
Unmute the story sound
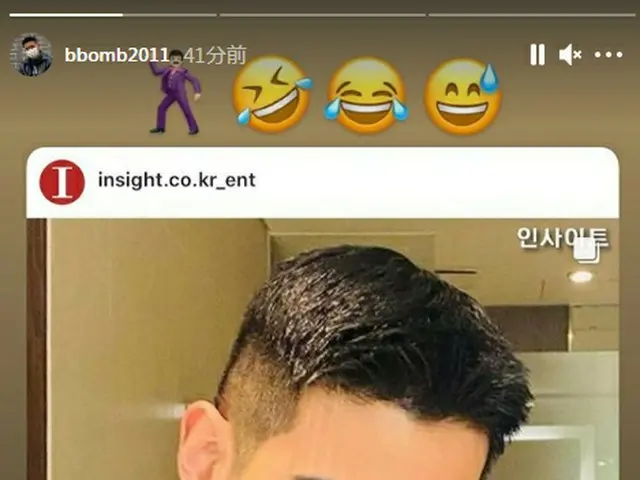pos(570,55)
